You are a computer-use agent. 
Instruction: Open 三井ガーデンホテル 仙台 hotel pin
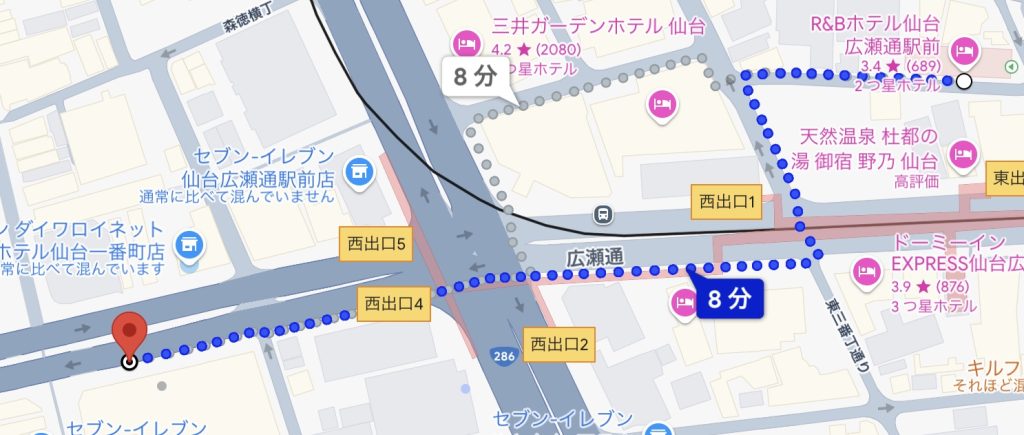(x=466, y=42)
